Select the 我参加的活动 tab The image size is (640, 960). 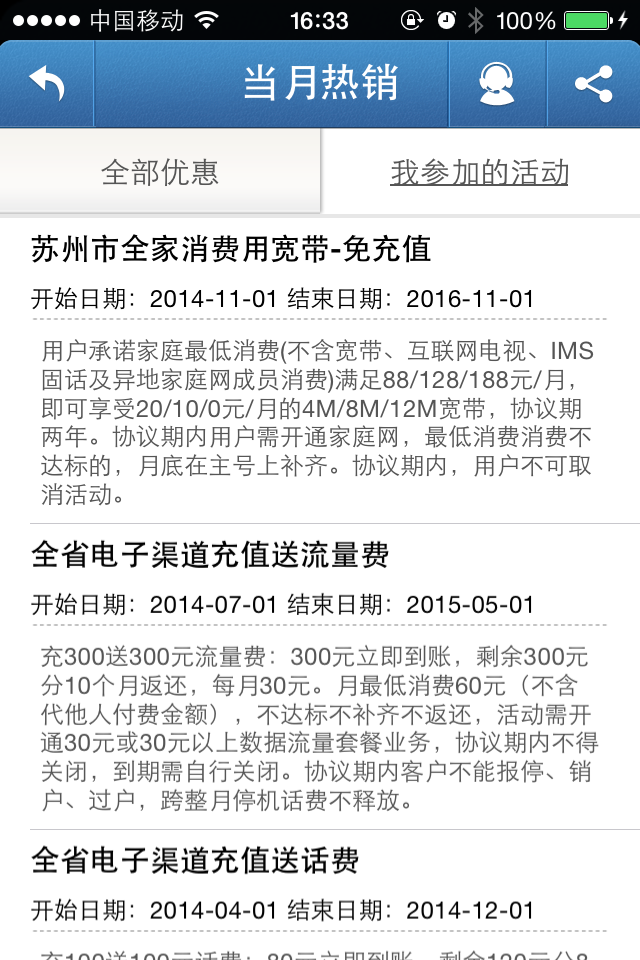tap(479, 172)
